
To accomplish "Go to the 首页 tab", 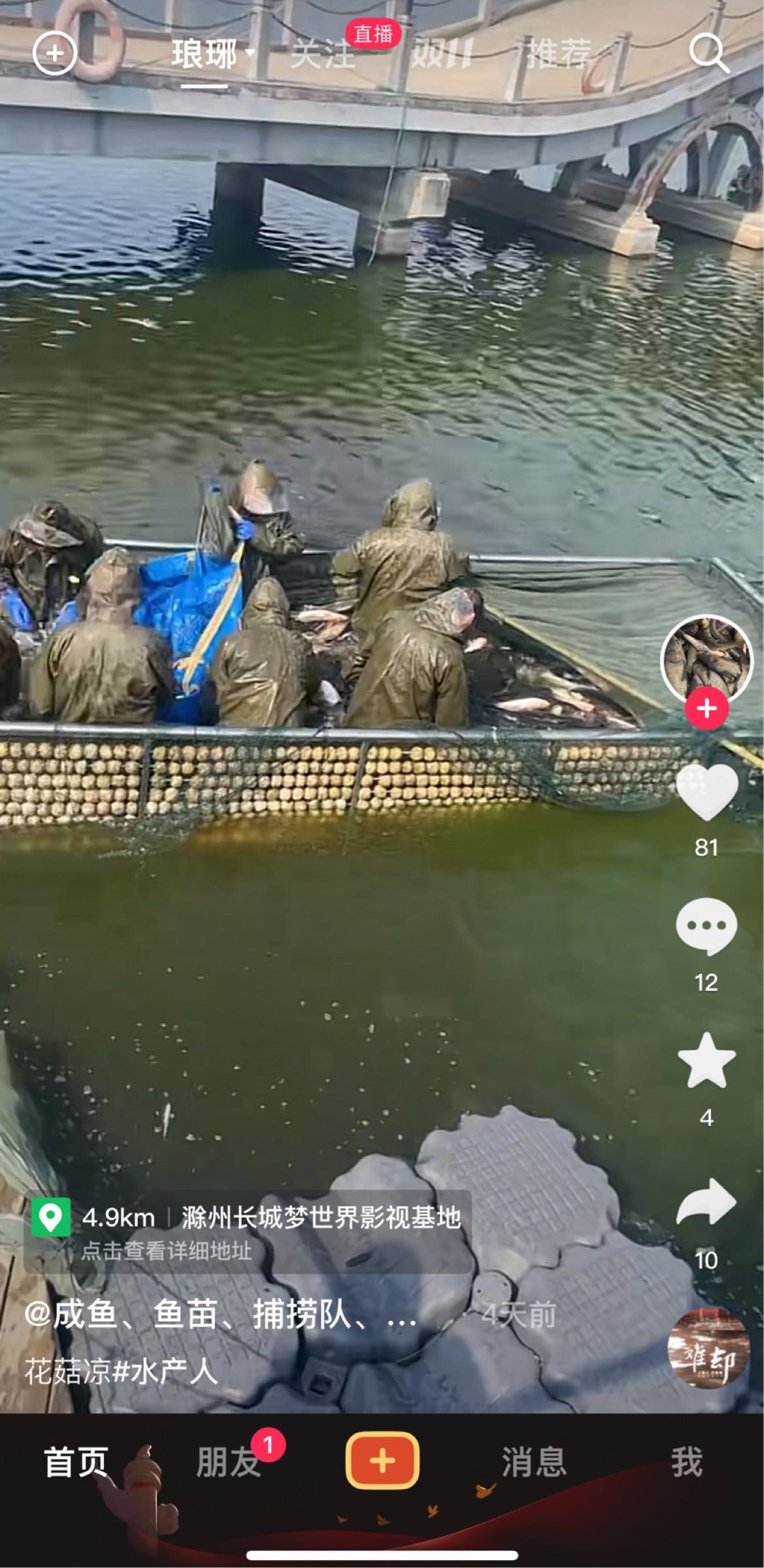I will 76,1462.
